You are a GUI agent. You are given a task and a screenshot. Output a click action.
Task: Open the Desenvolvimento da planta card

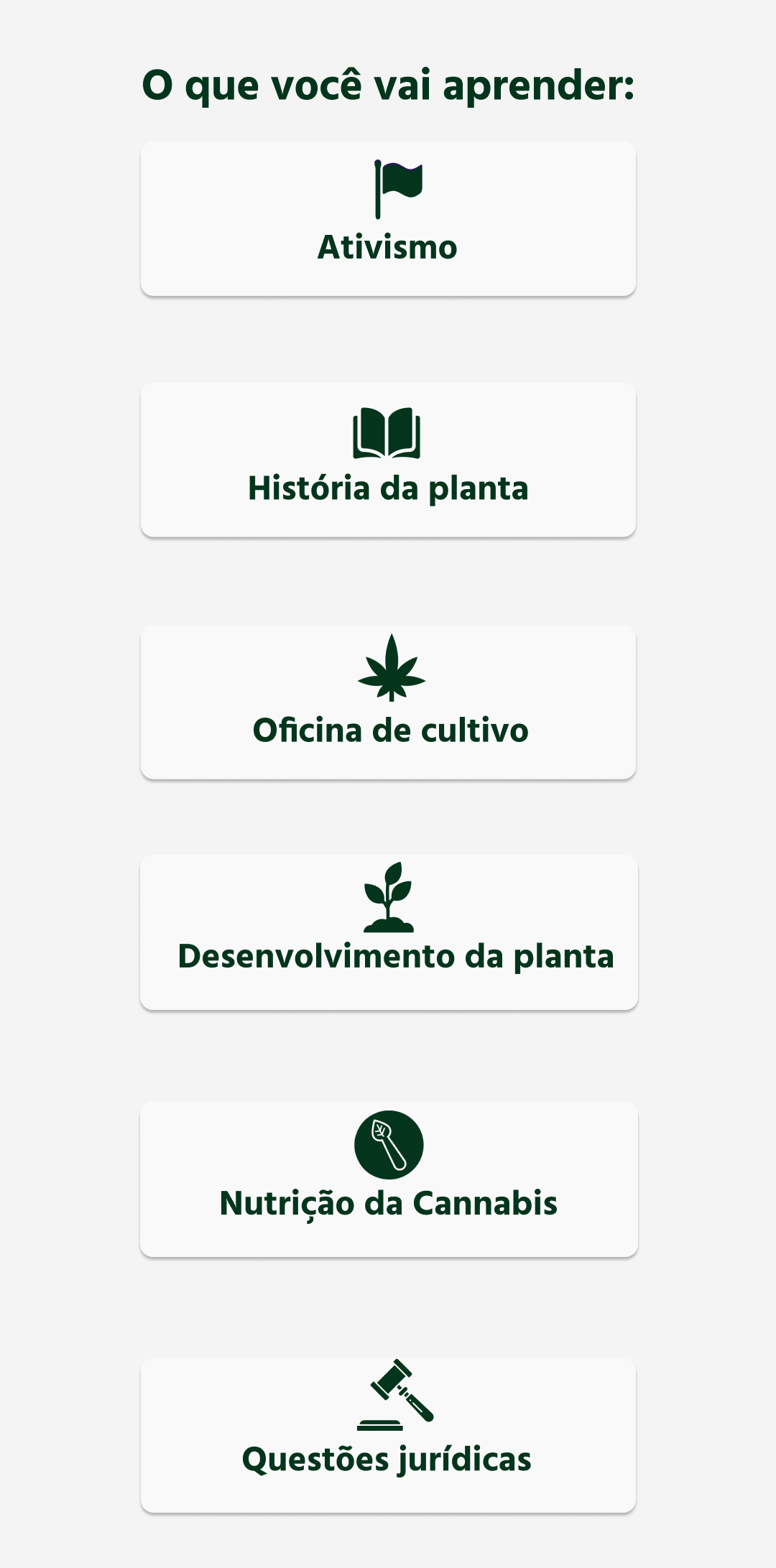pos(389,932)
